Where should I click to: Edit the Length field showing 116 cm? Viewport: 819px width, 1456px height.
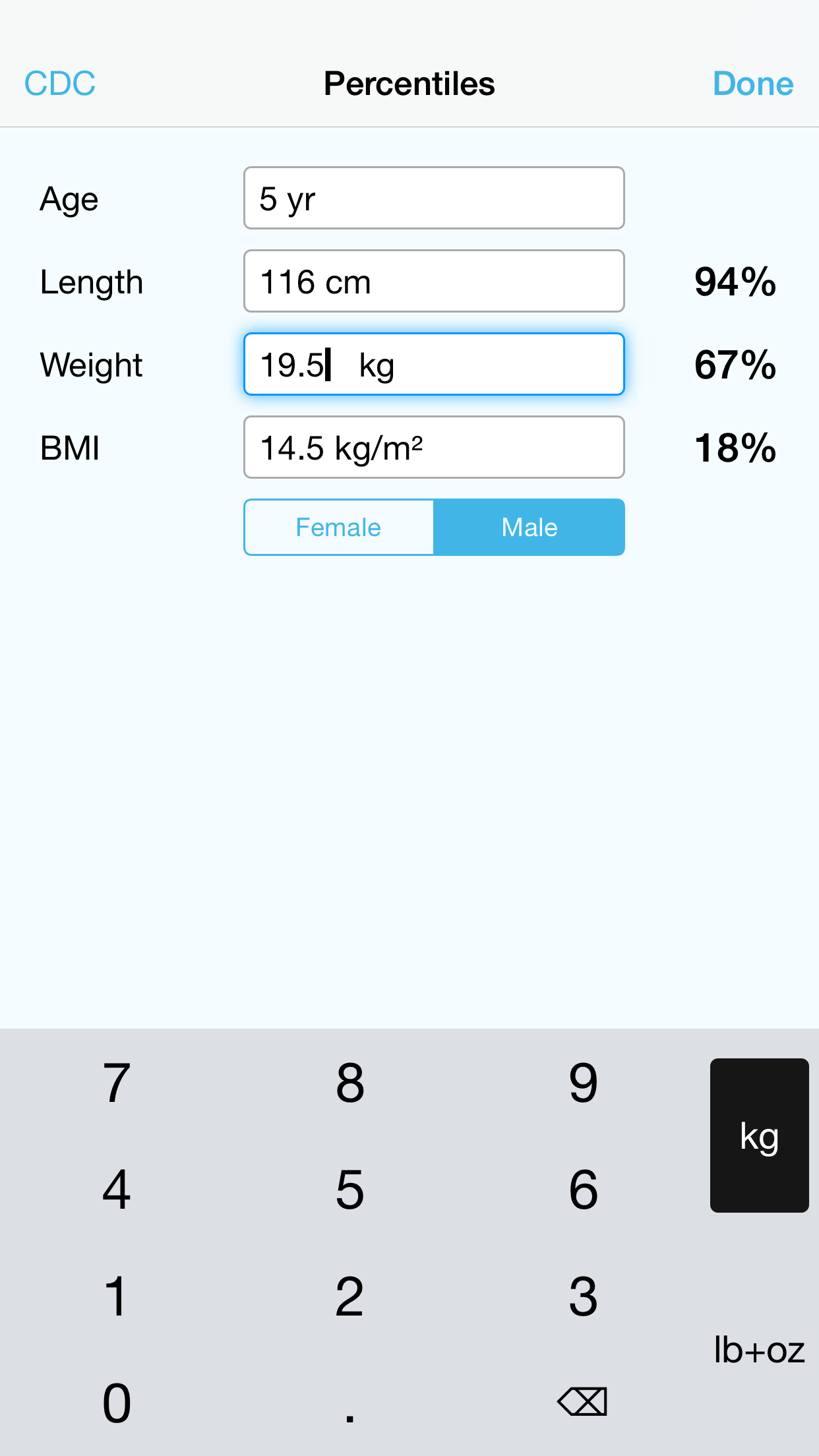pyautogui.click(x=434, y=281)
